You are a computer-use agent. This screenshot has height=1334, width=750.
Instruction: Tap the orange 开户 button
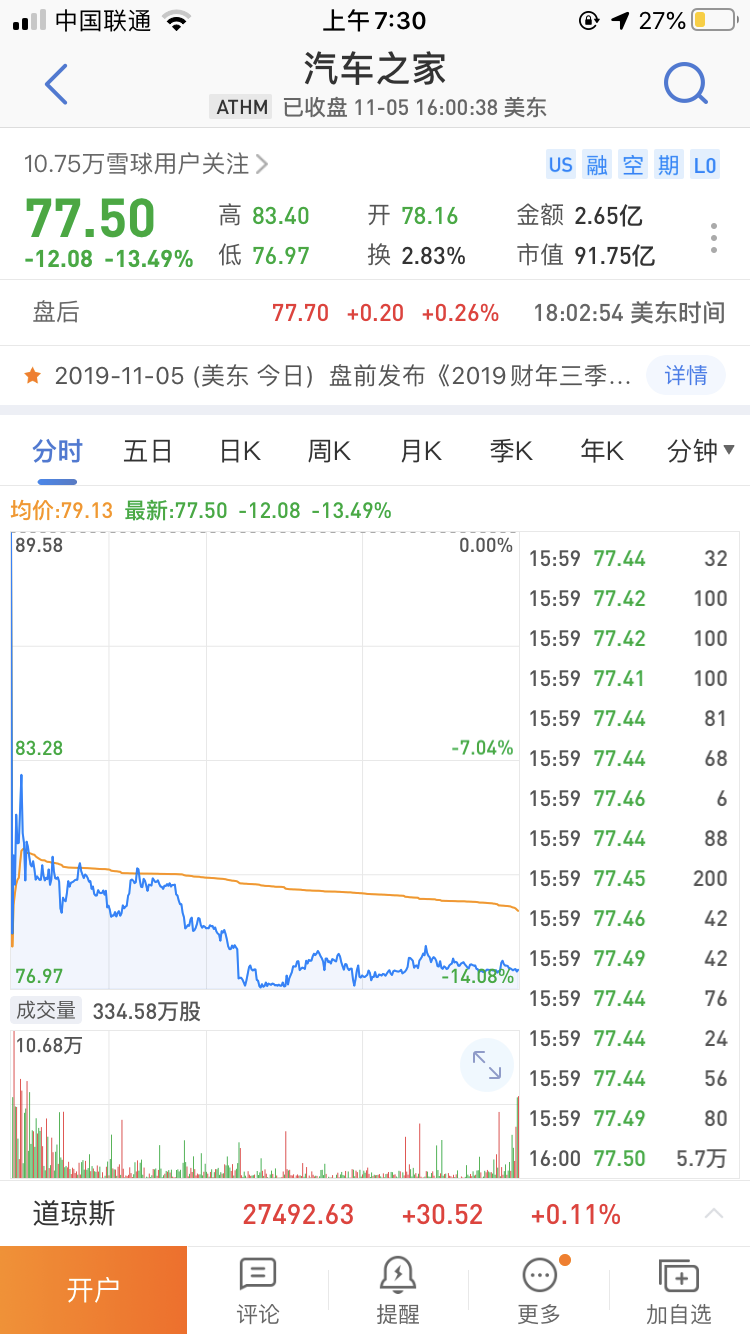point(93,1290)
